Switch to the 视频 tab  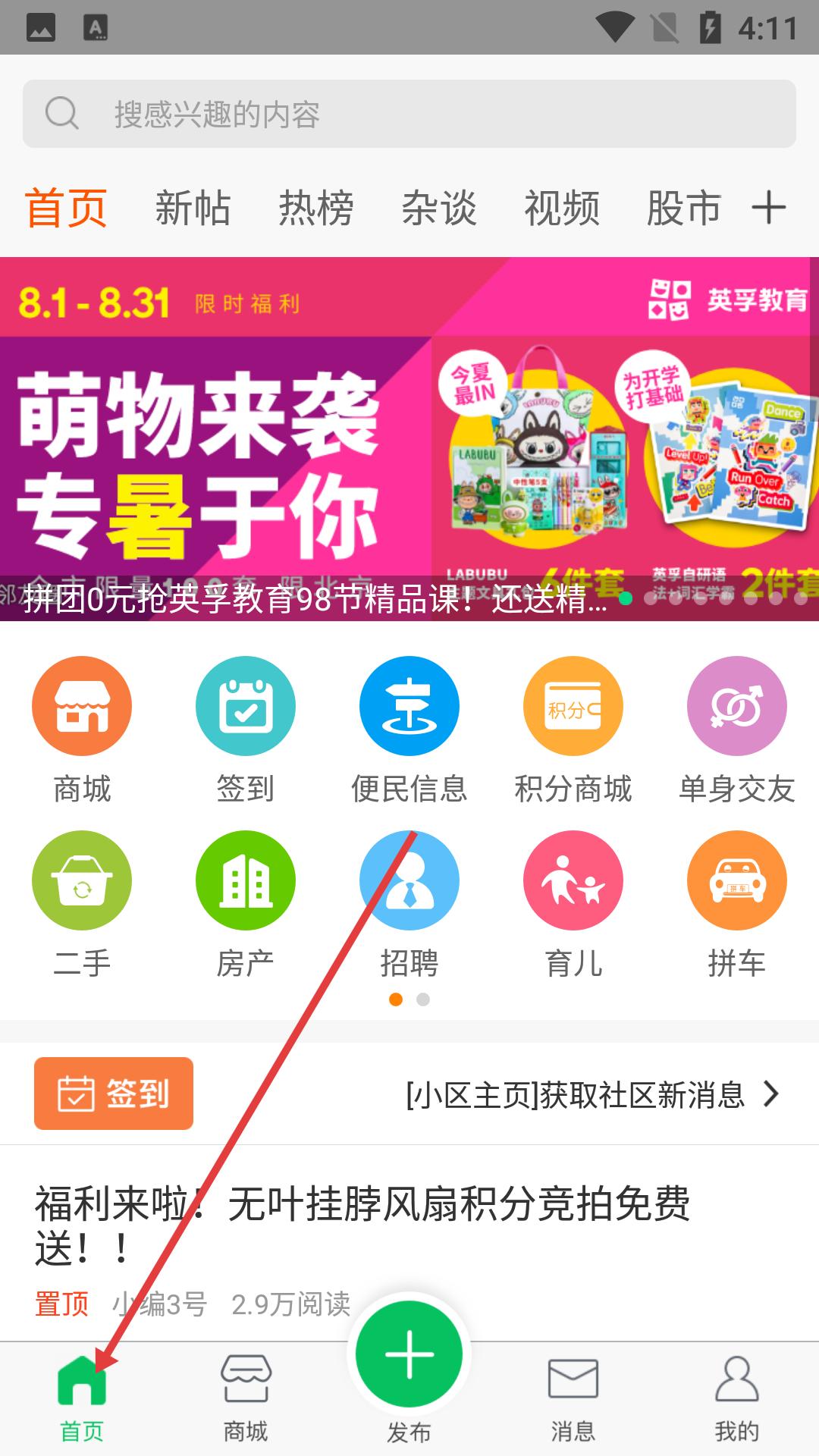pos(561,208)
